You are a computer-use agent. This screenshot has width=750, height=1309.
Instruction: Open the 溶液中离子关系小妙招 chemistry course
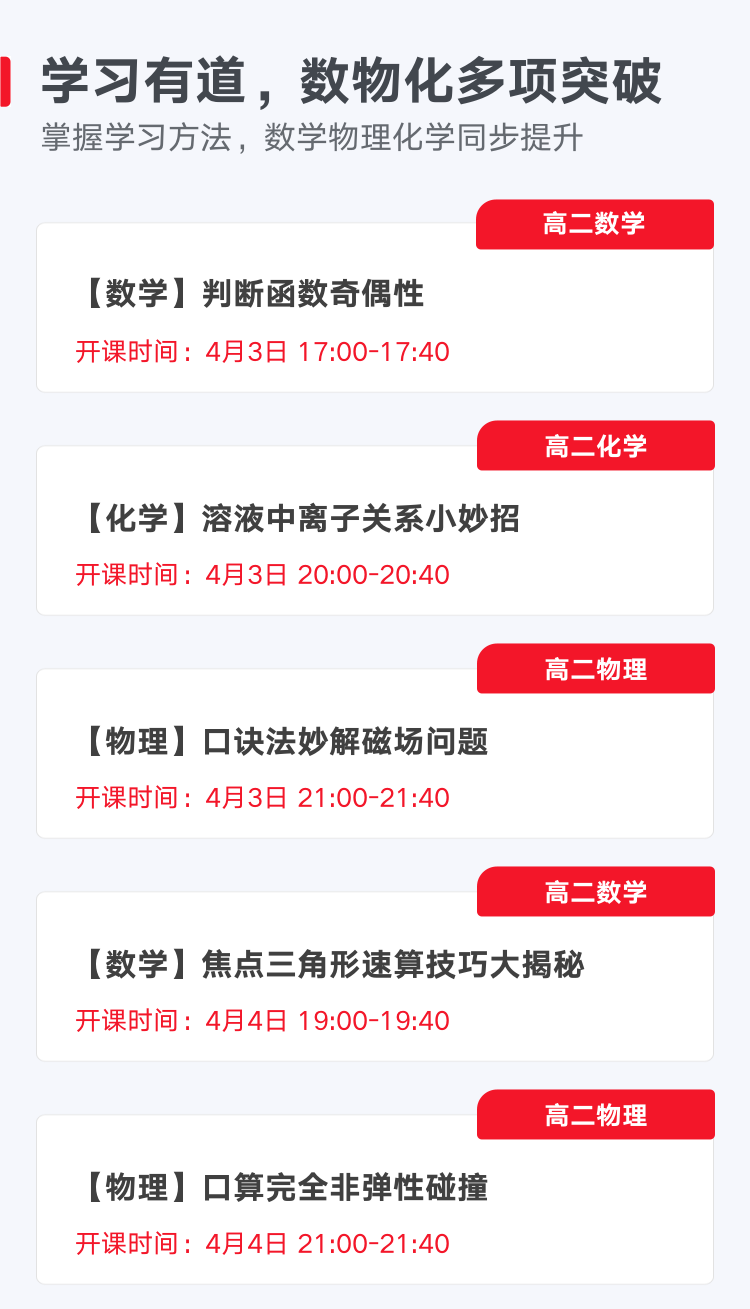click(x=375, y=530)
